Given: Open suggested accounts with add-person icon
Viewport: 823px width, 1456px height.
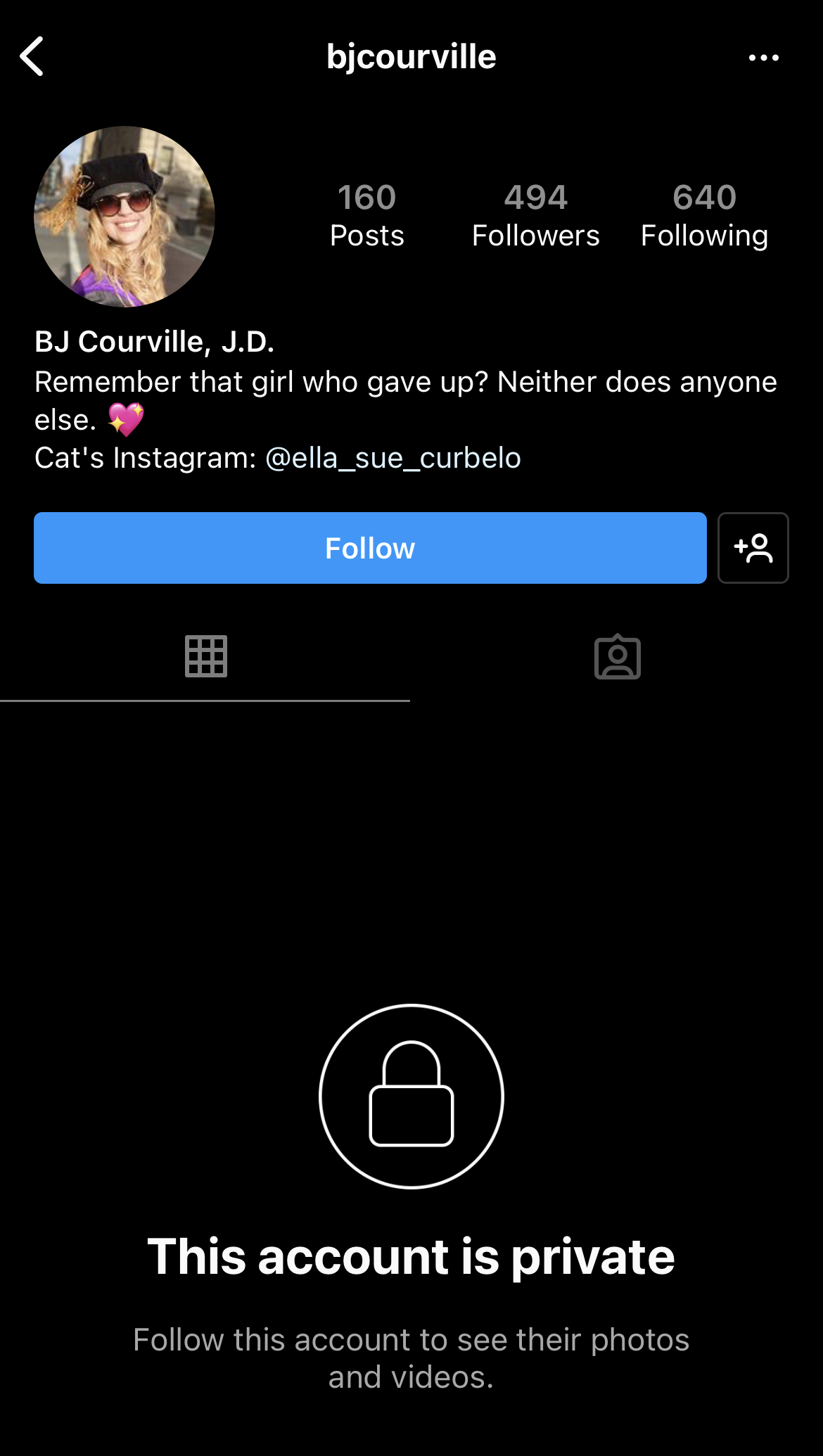Looking at the screenshot, I should coord(753,548).
